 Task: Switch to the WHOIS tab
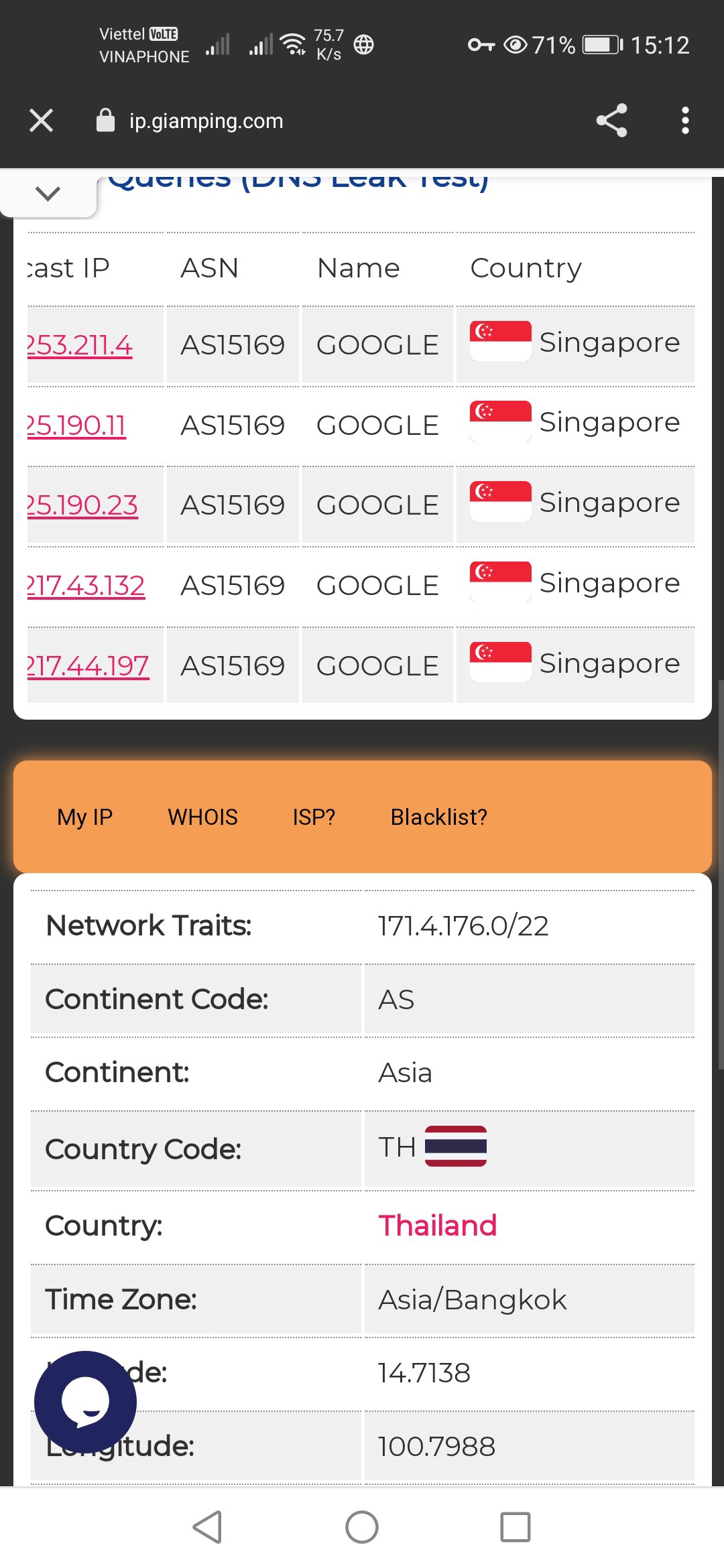(x=203, y=817)
